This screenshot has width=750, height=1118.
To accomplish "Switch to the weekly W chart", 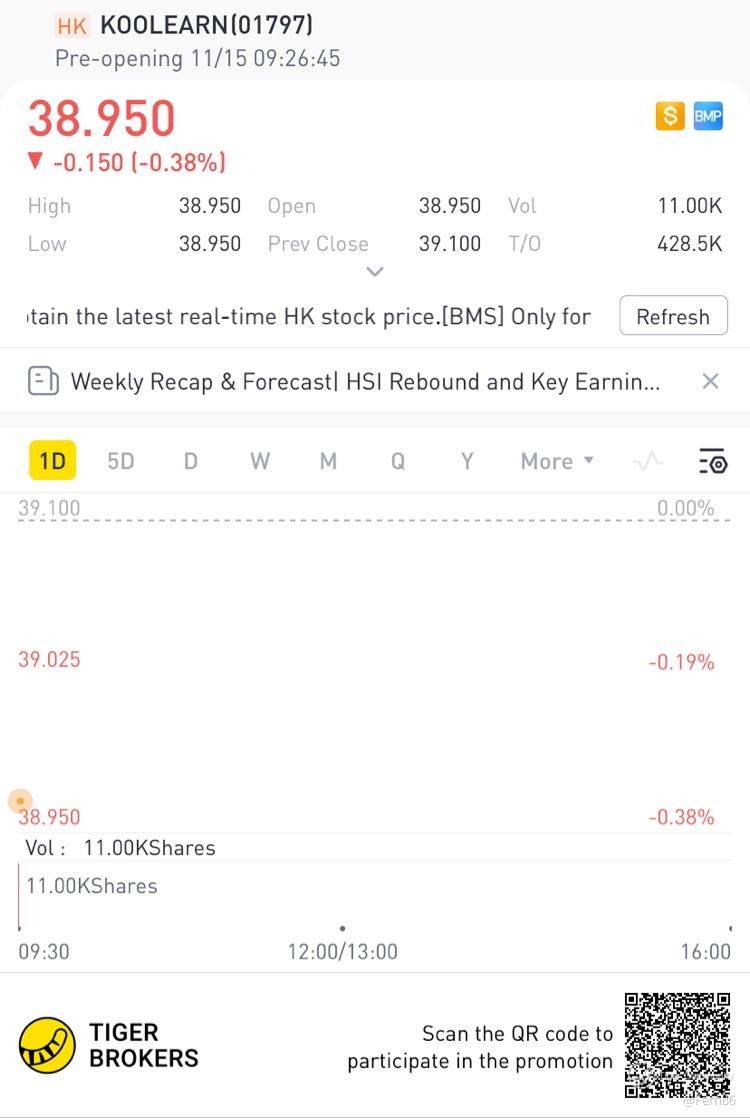I will 260,461.
